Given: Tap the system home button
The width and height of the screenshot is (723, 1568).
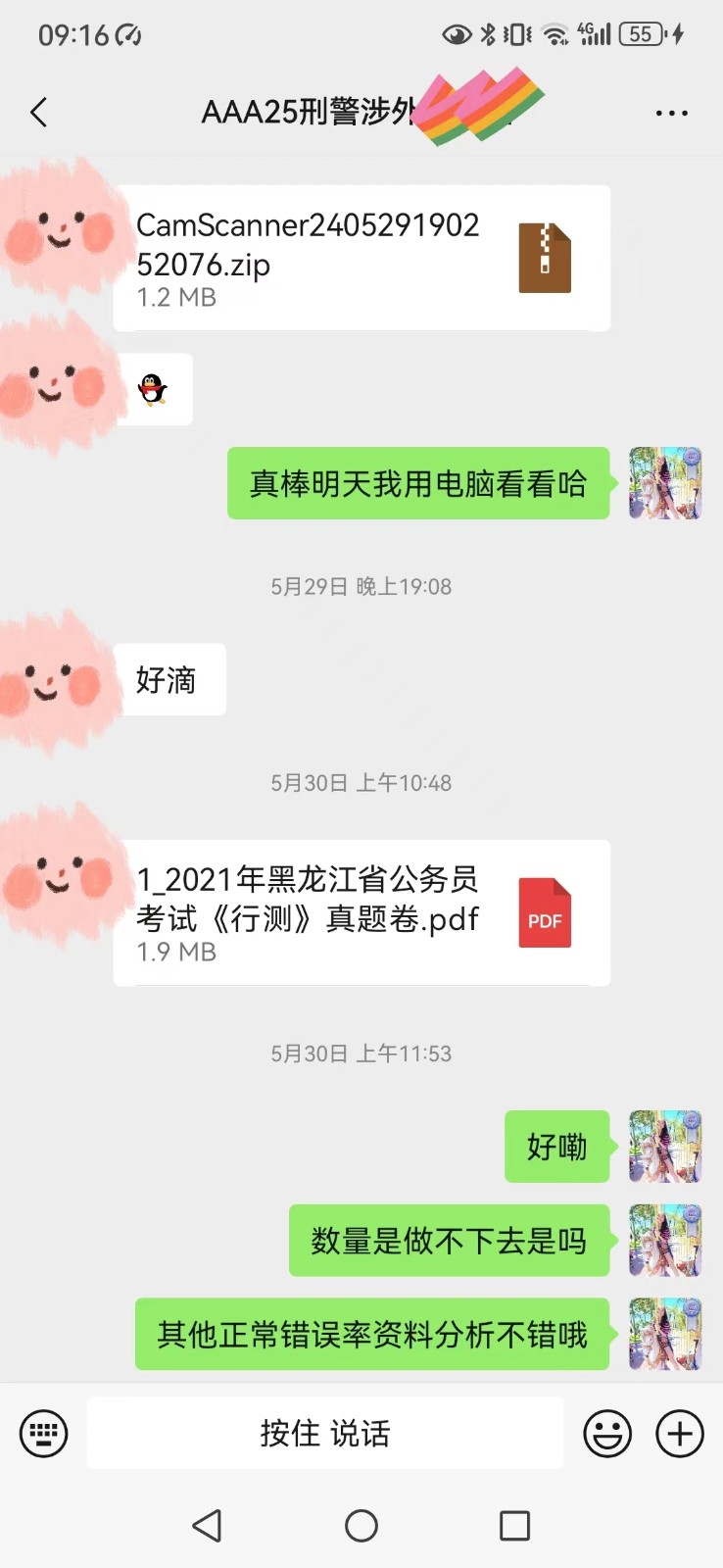Looking at the screenshot, I should point(361,1525).
